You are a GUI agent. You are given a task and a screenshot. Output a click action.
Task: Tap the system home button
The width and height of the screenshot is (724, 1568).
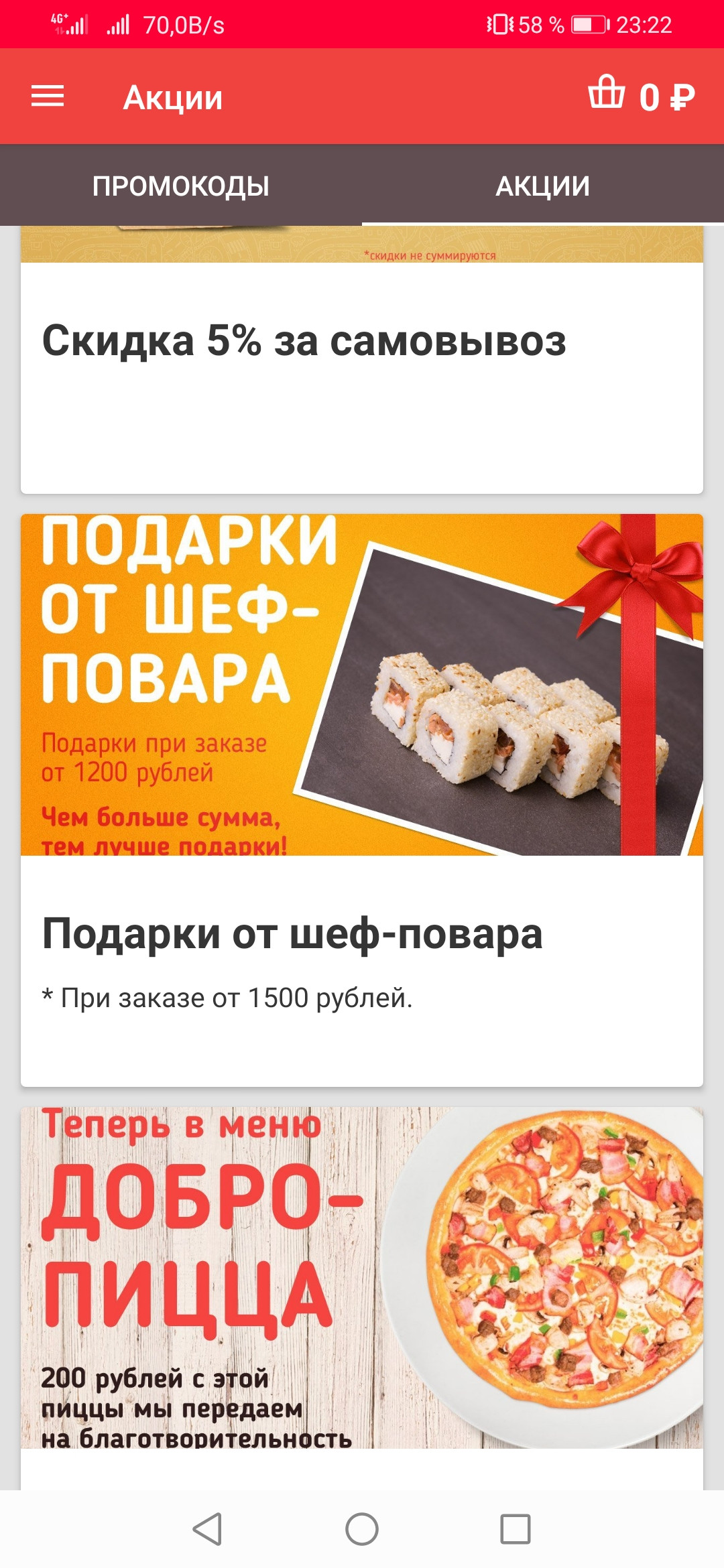pyautogui.click(x=362, y=1529)
